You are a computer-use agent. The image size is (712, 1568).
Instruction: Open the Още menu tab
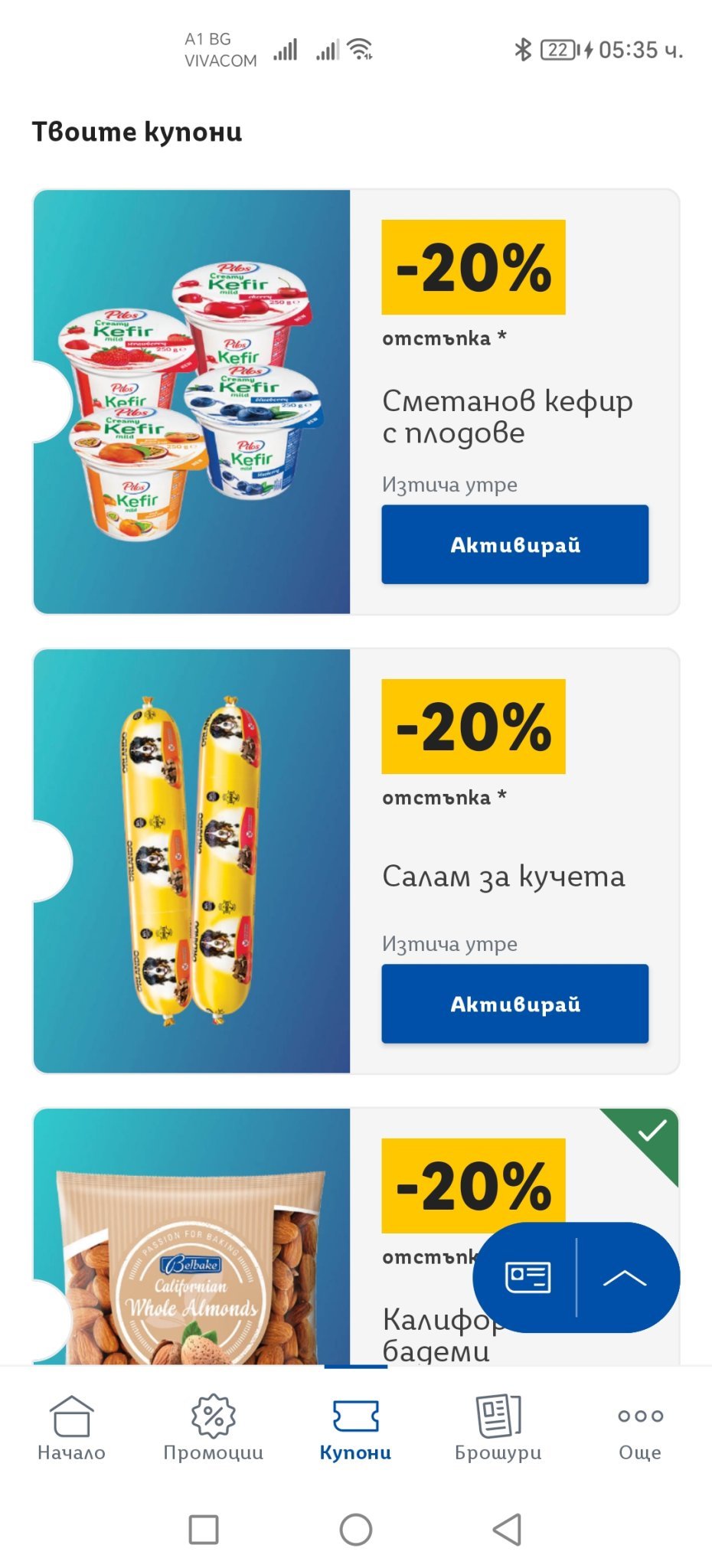click(640, 1428)
